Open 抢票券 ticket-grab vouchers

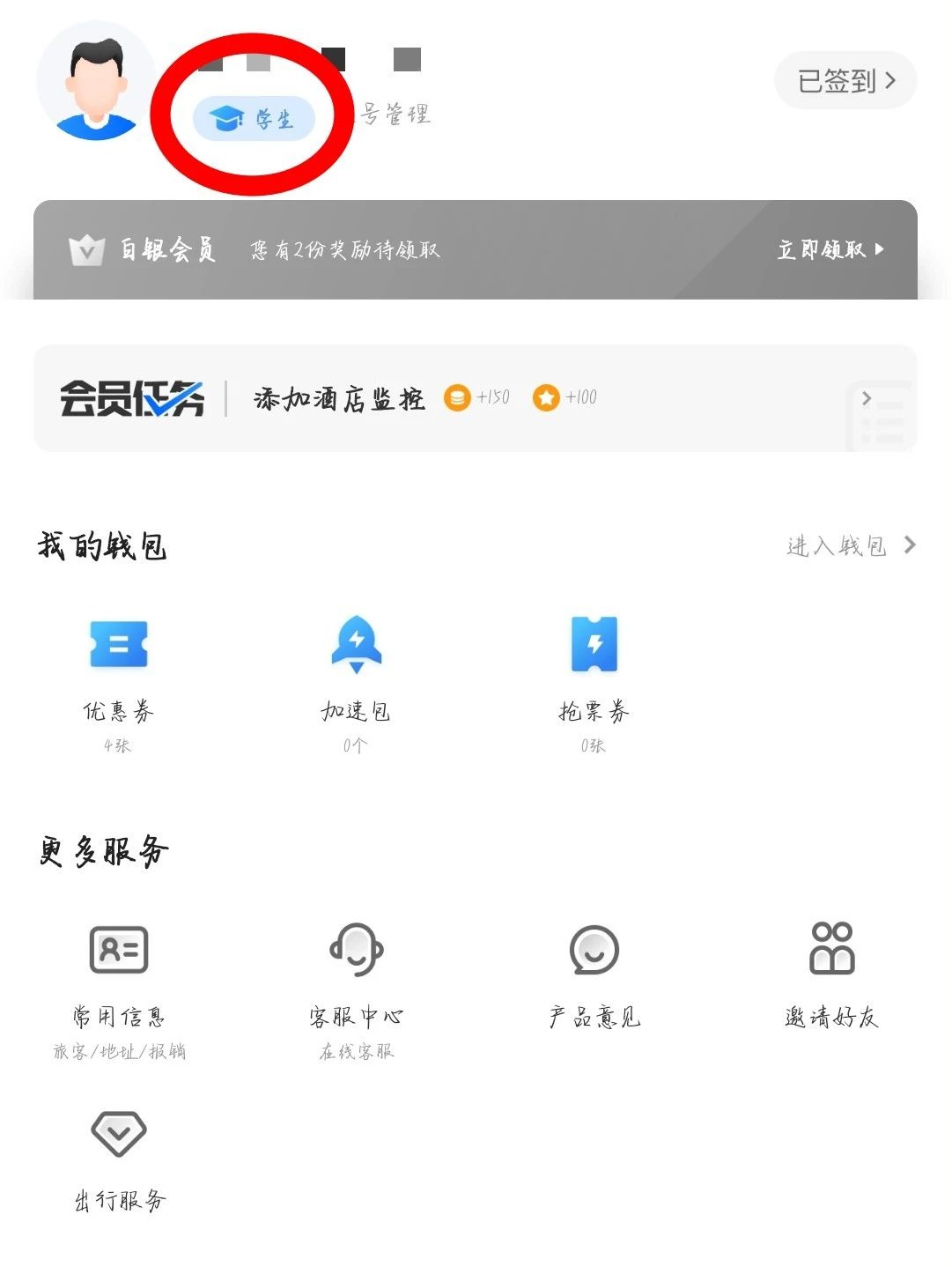594,677
